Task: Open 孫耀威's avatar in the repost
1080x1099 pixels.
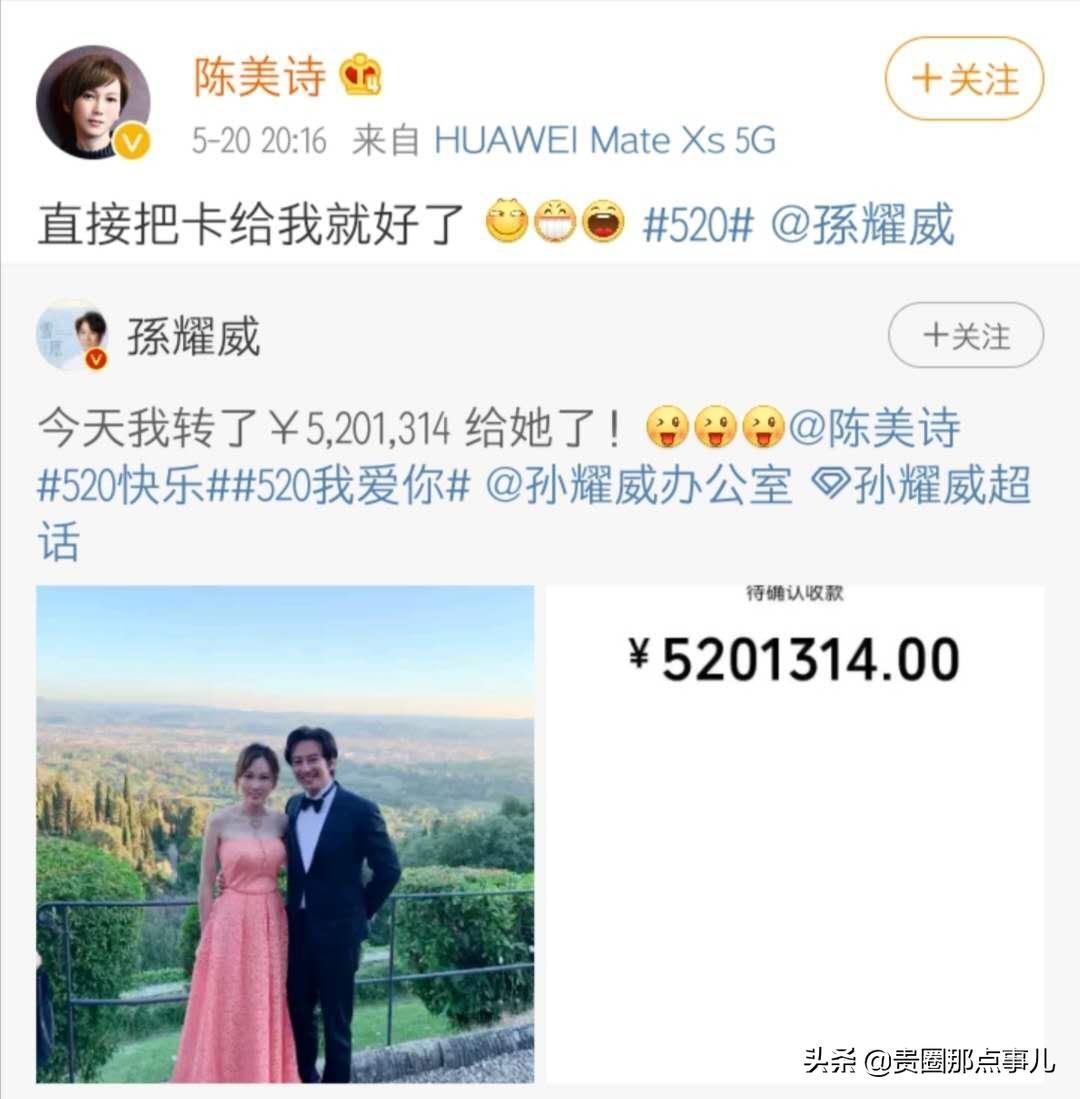Action: pos(72,336)
